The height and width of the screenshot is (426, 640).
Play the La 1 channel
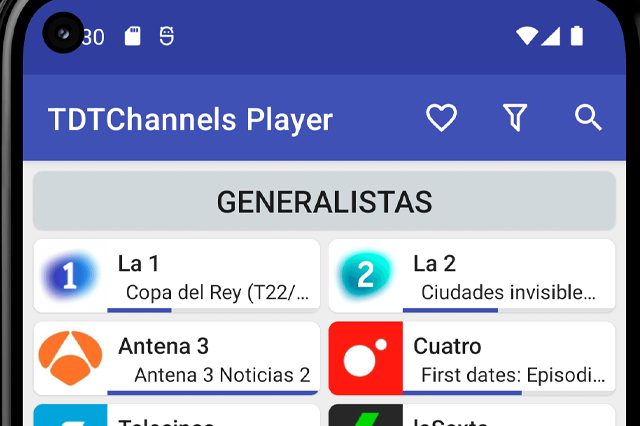(177, 276)
